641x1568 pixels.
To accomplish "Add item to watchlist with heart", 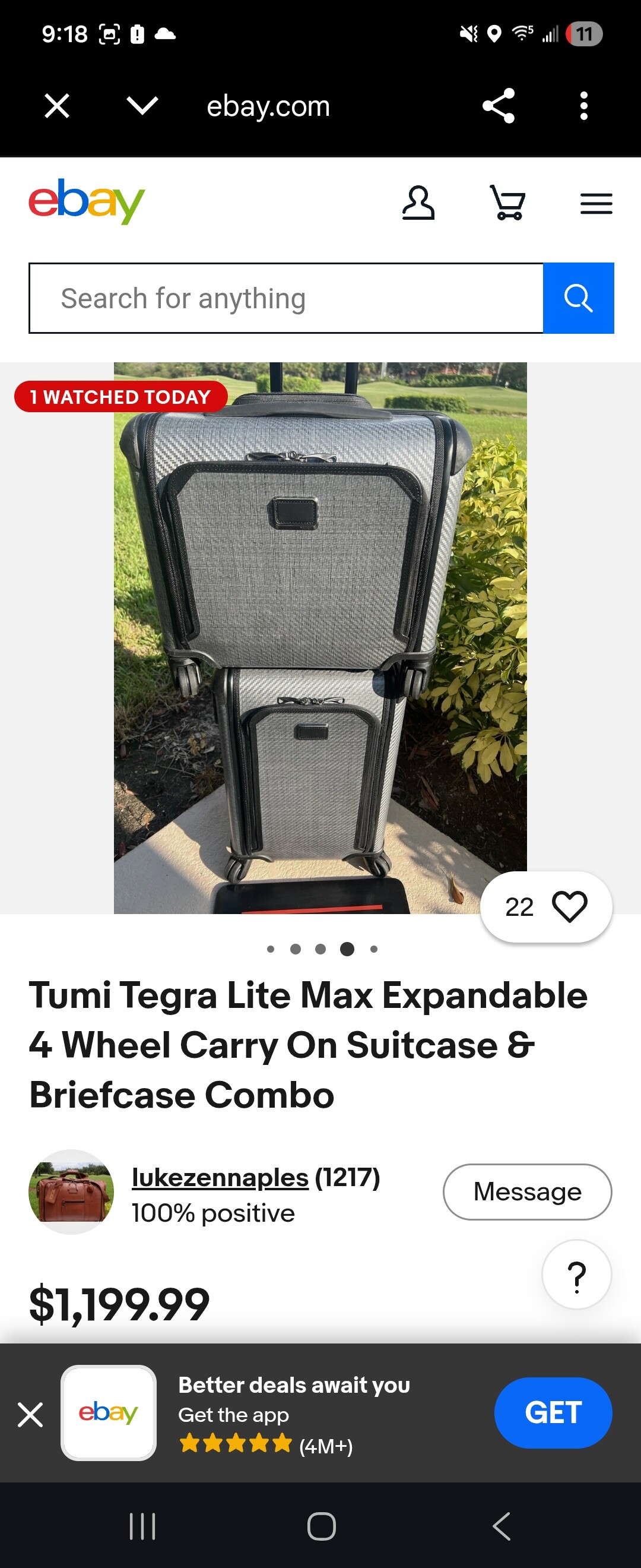I will tap(569, 907).
